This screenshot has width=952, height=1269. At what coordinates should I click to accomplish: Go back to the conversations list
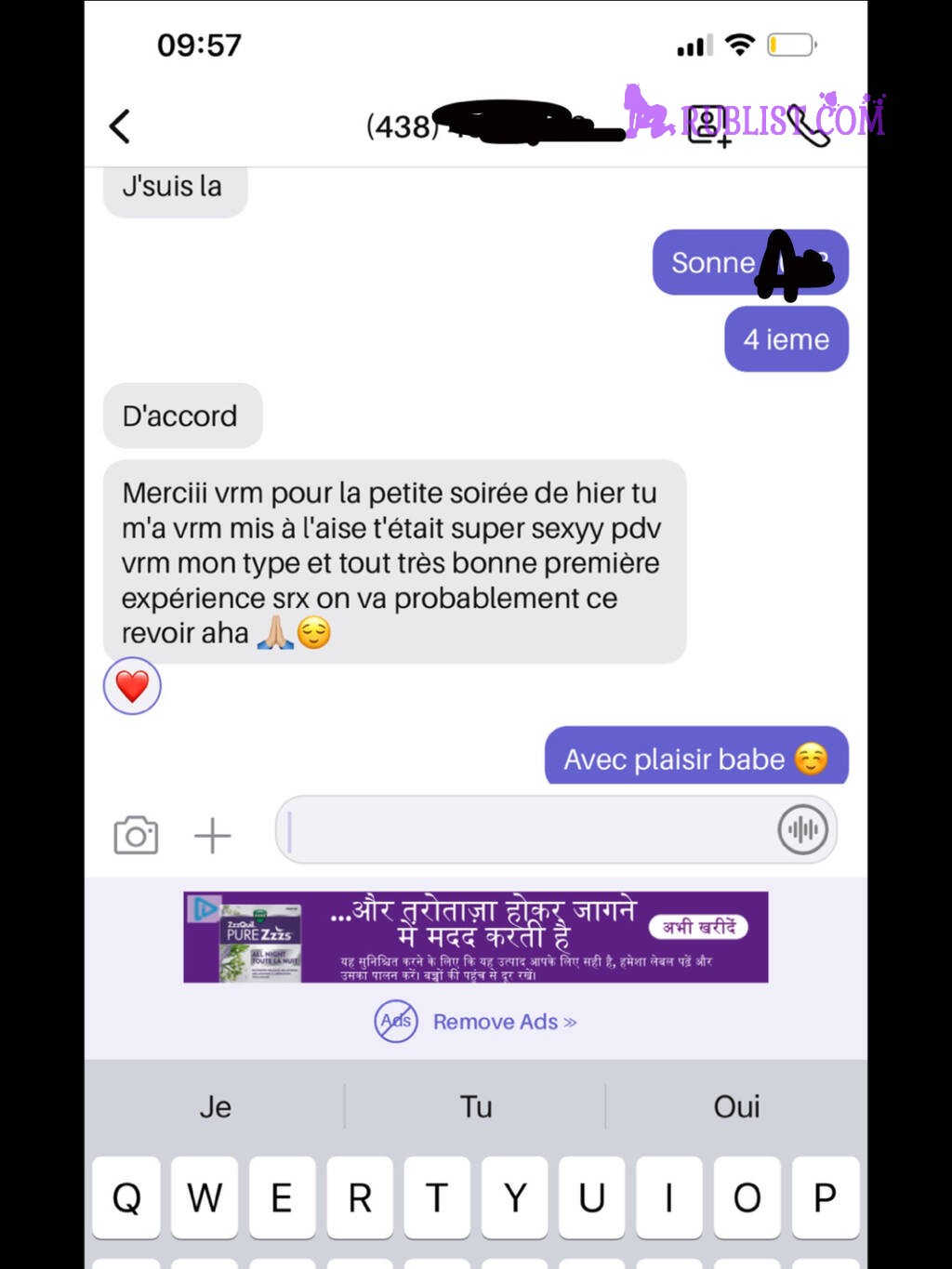[x=120, y=126]
